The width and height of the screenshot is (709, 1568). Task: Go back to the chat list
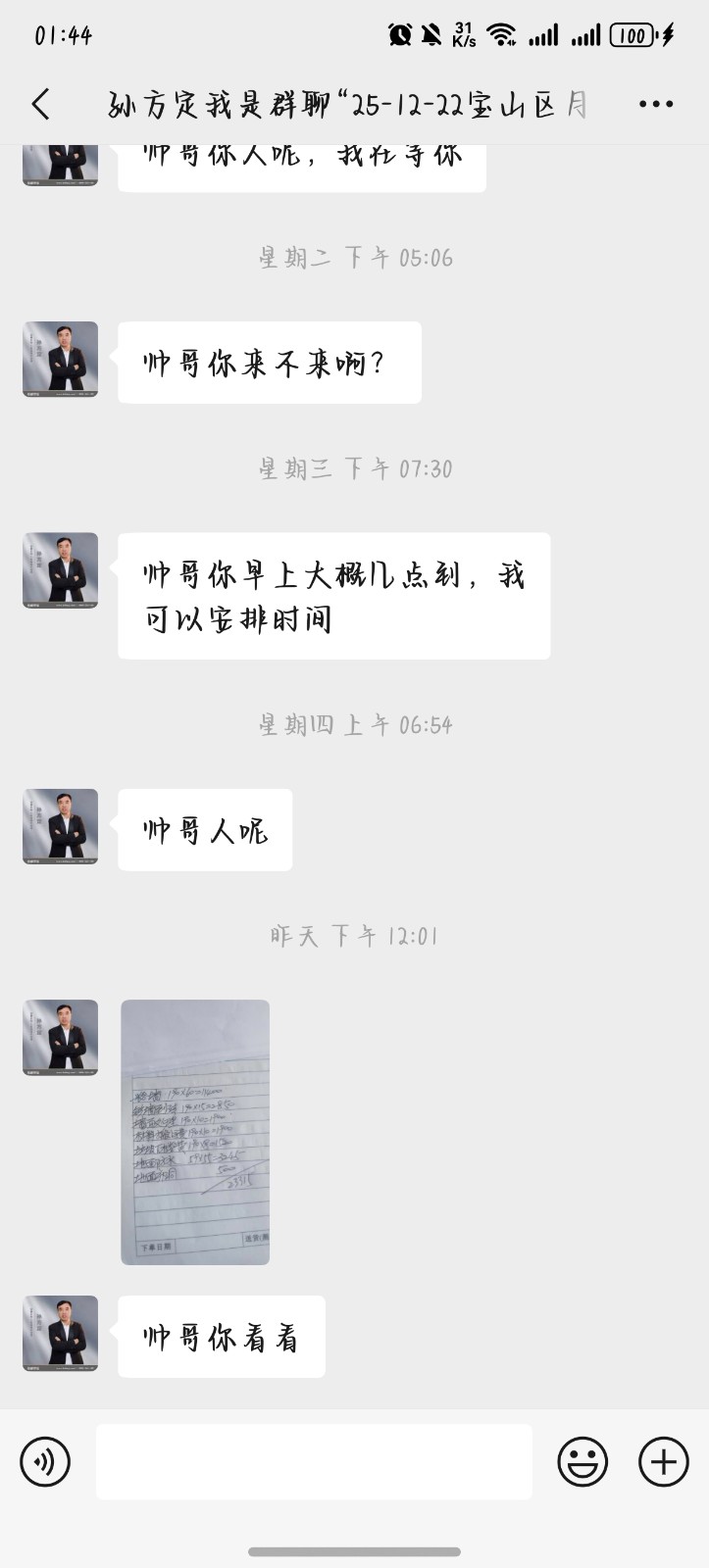click(40, 104)
